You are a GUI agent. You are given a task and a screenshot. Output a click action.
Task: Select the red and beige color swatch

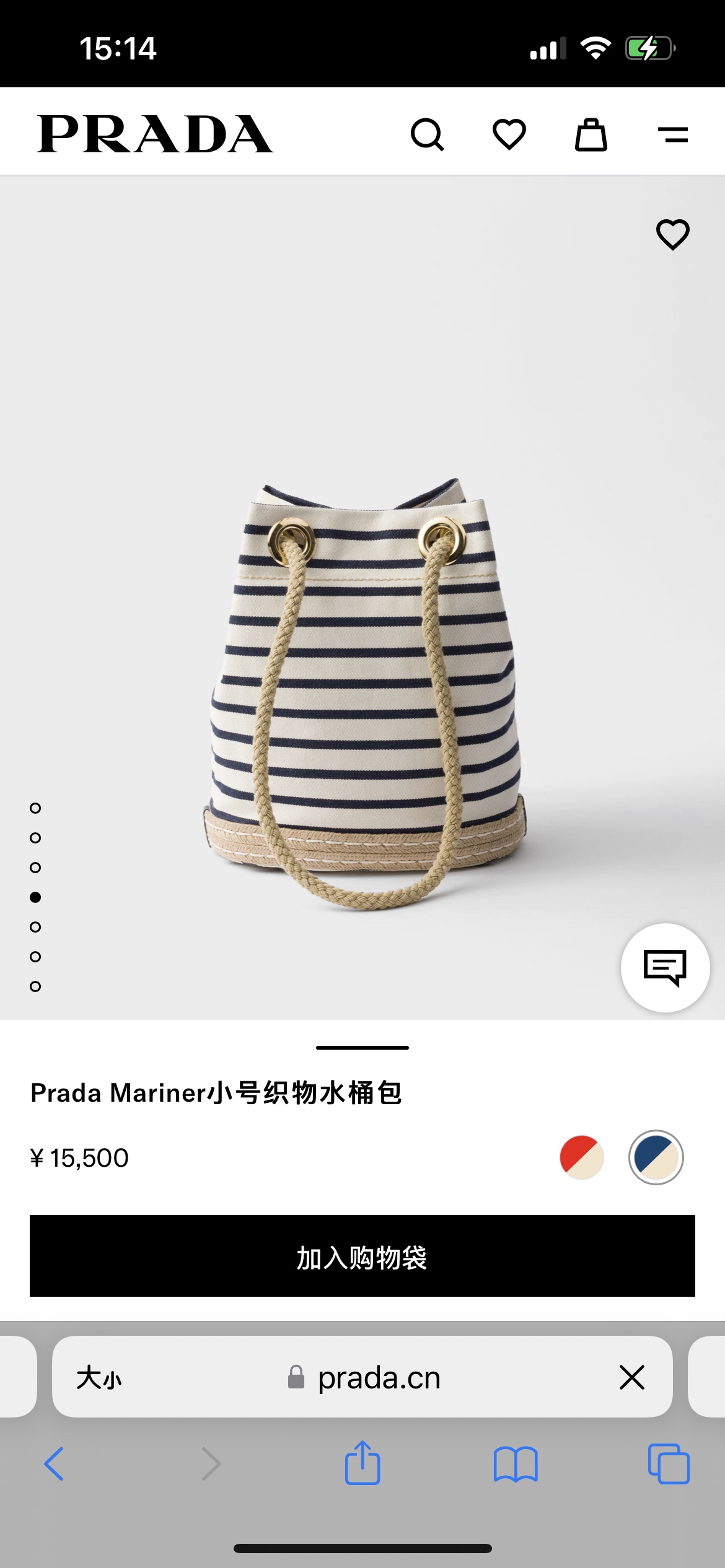581,1157
